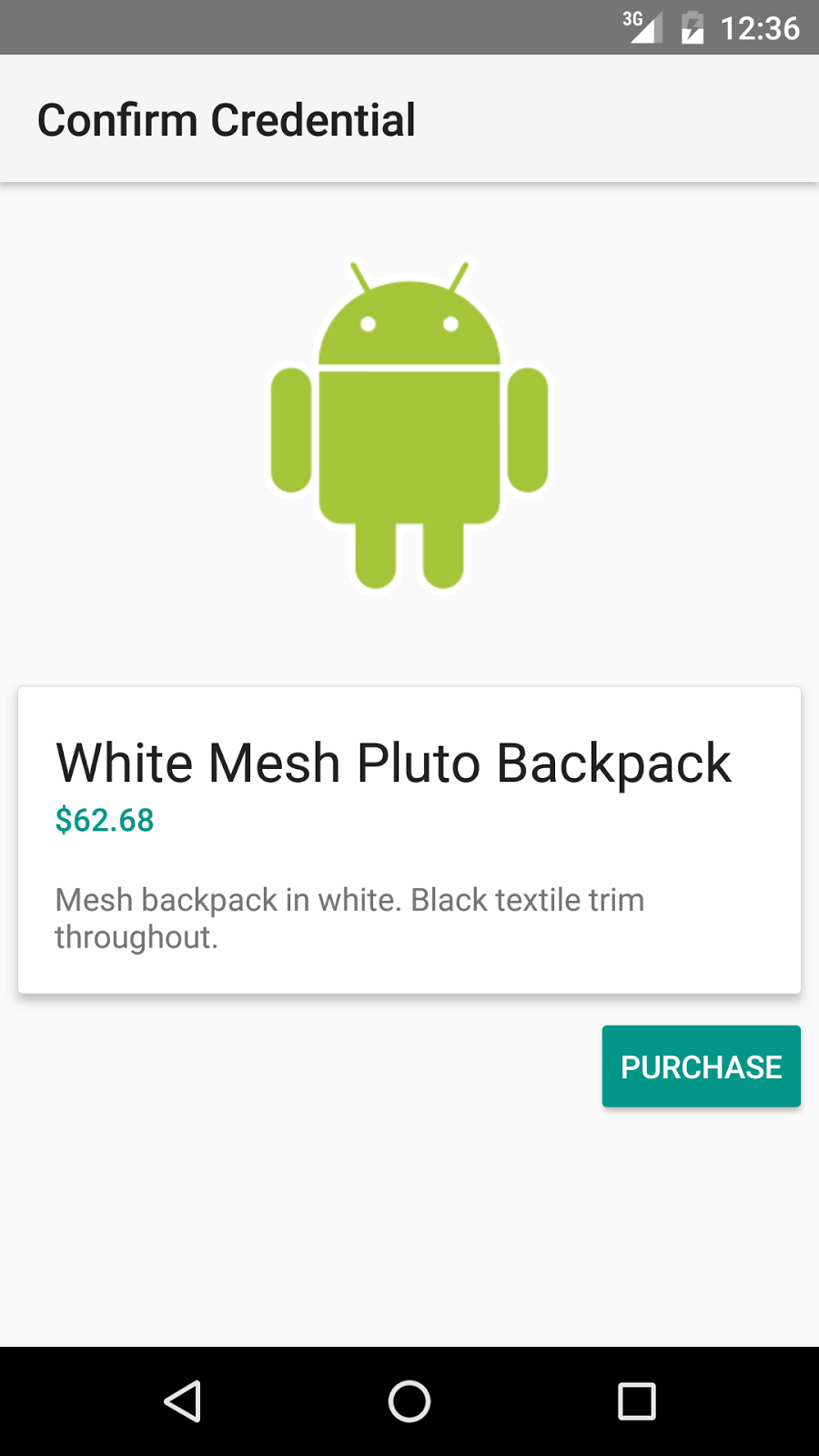
Task: Return to the home screen
Action: (x=409, y=1401)
